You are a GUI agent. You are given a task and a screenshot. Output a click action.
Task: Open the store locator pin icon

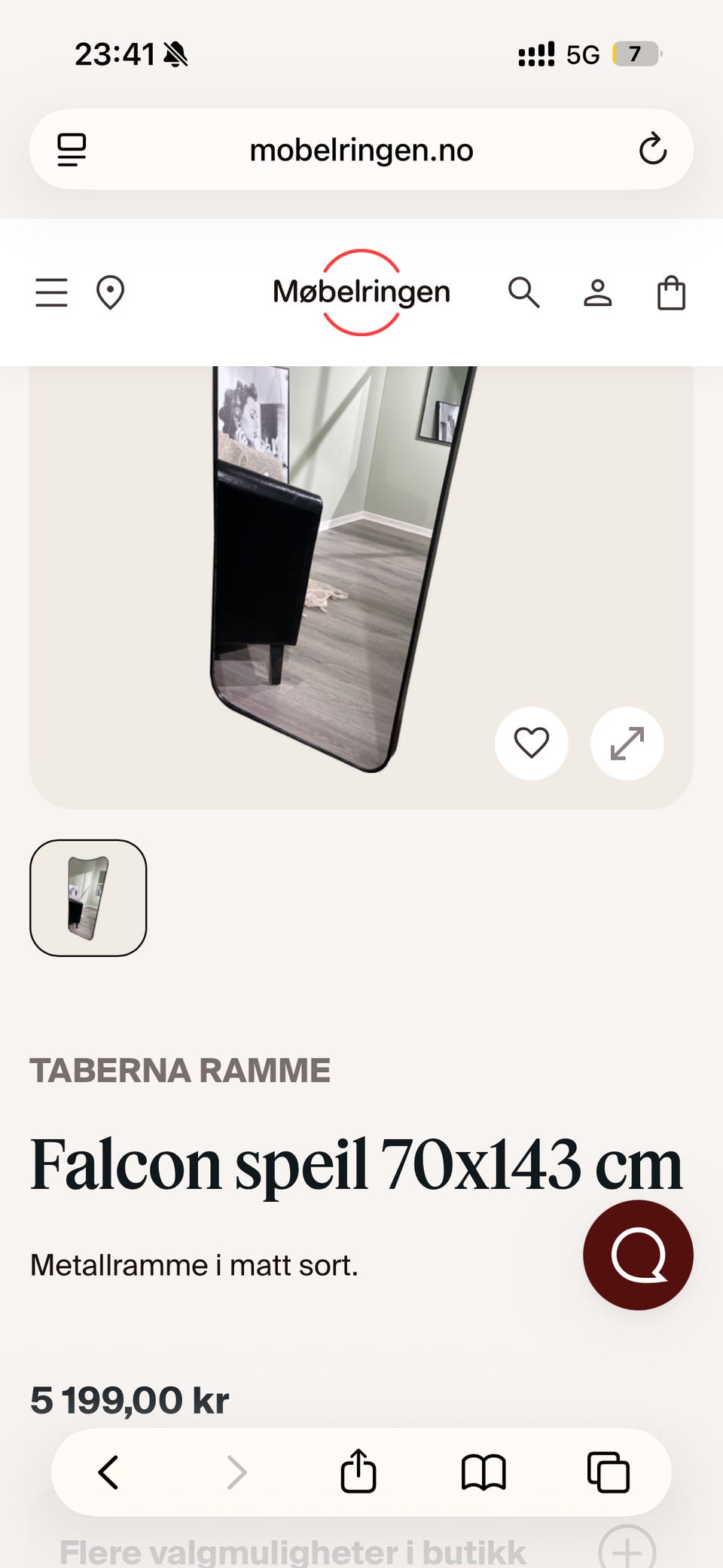point(111,292)
